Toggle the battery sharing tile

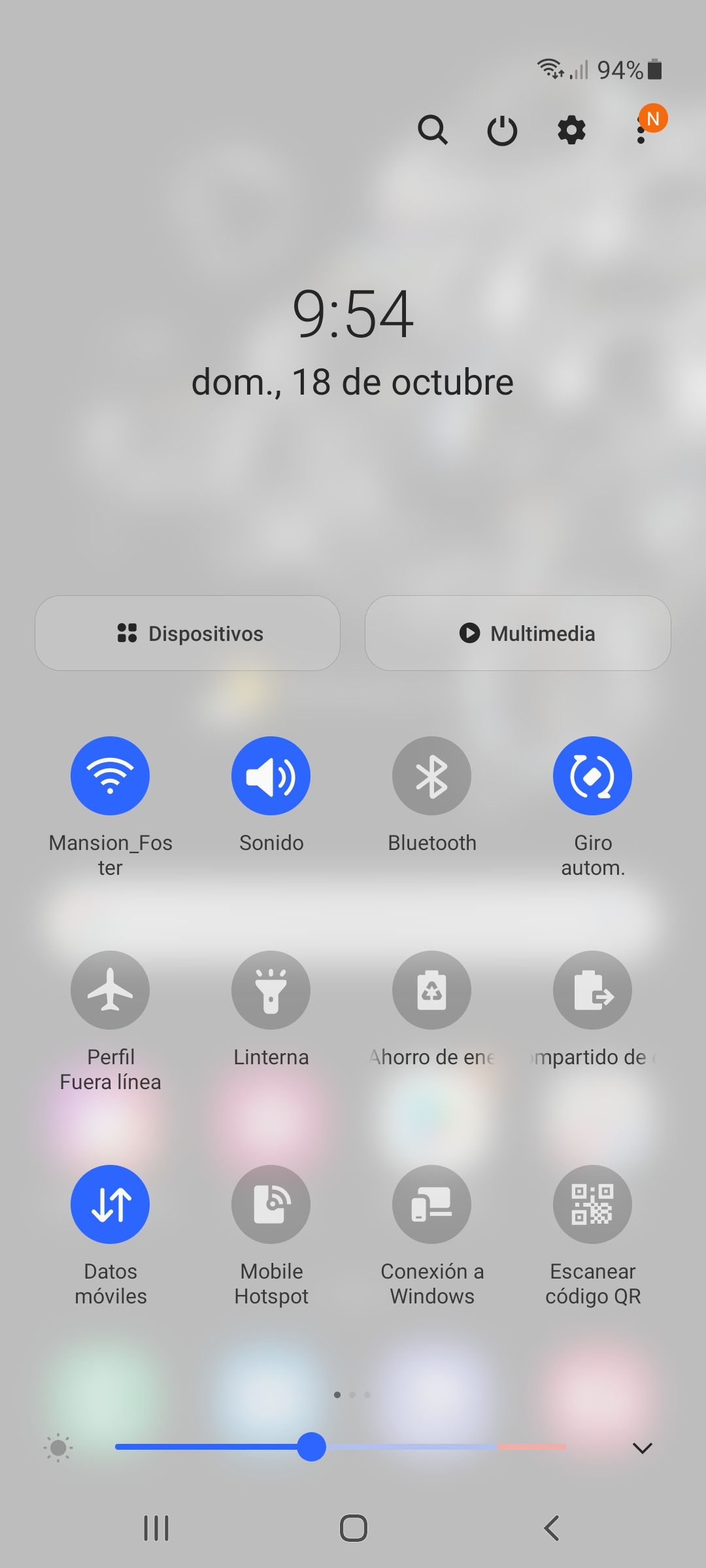coord(592,990)
